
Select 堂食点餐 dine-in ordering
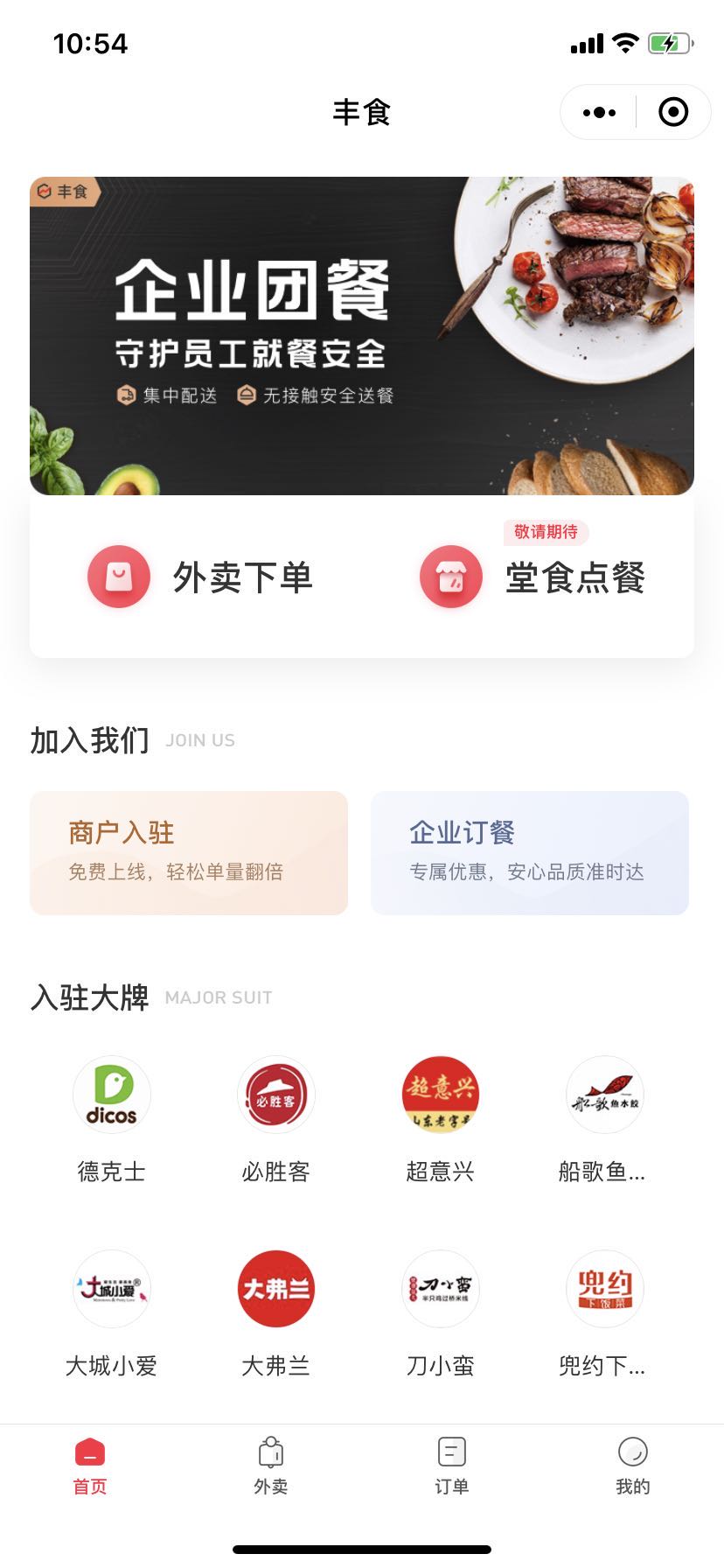(x=533, y=577)
